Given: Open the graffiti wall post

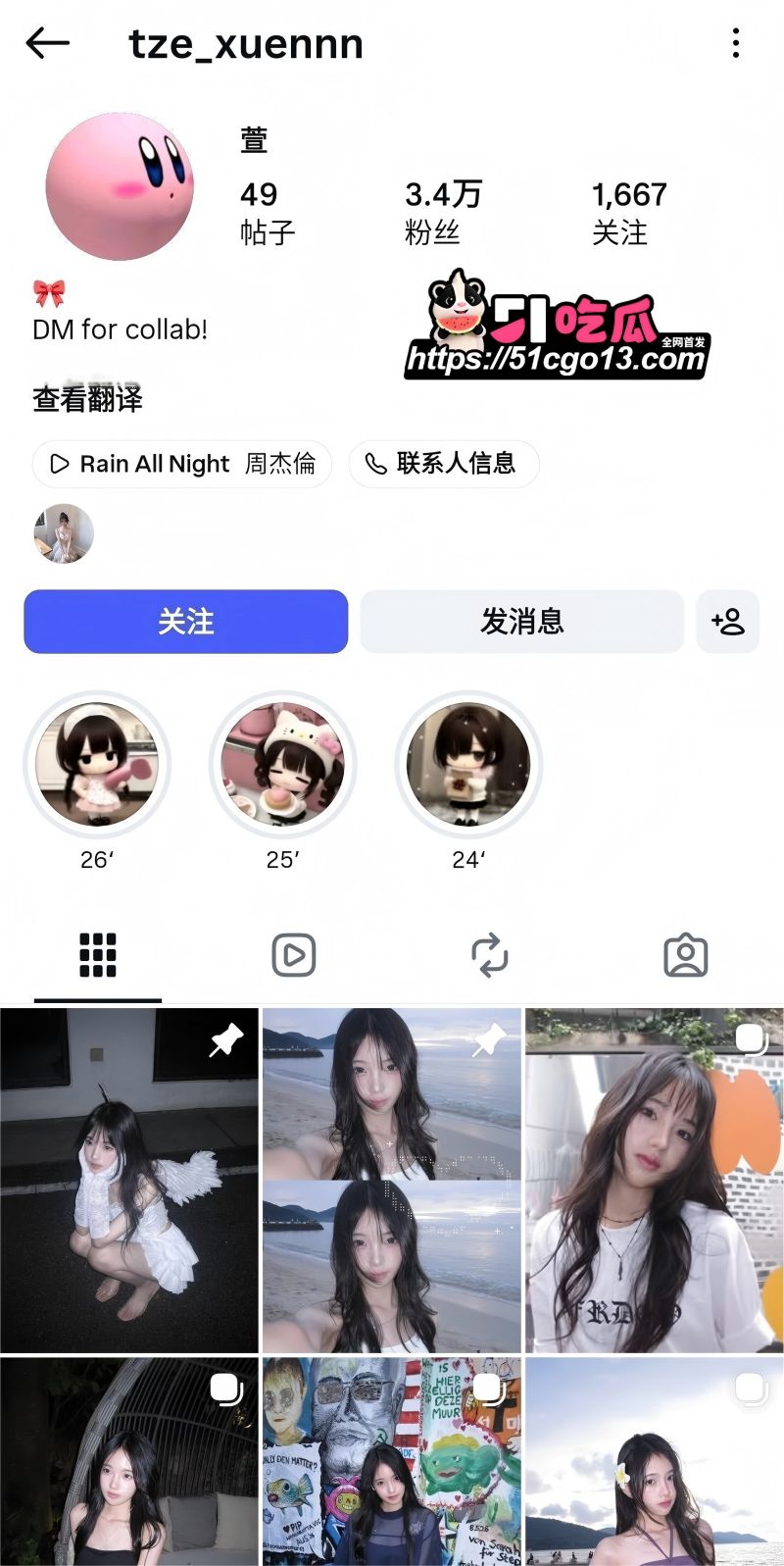Looking at the screenshot, I should 392,1461.
